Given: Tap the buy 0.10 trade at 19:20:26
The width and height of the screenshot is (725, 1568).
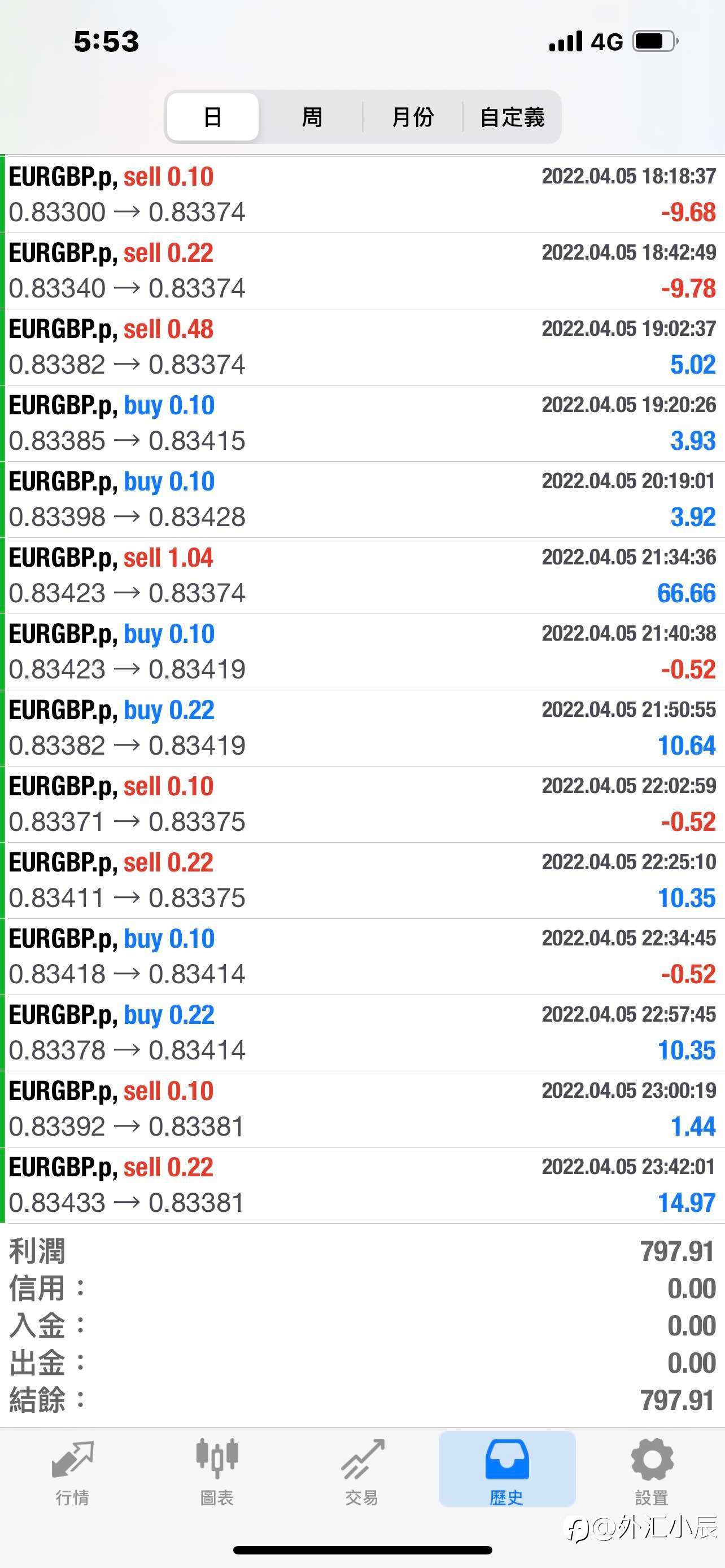Looking at the screenshot, I should pos(364,423).
